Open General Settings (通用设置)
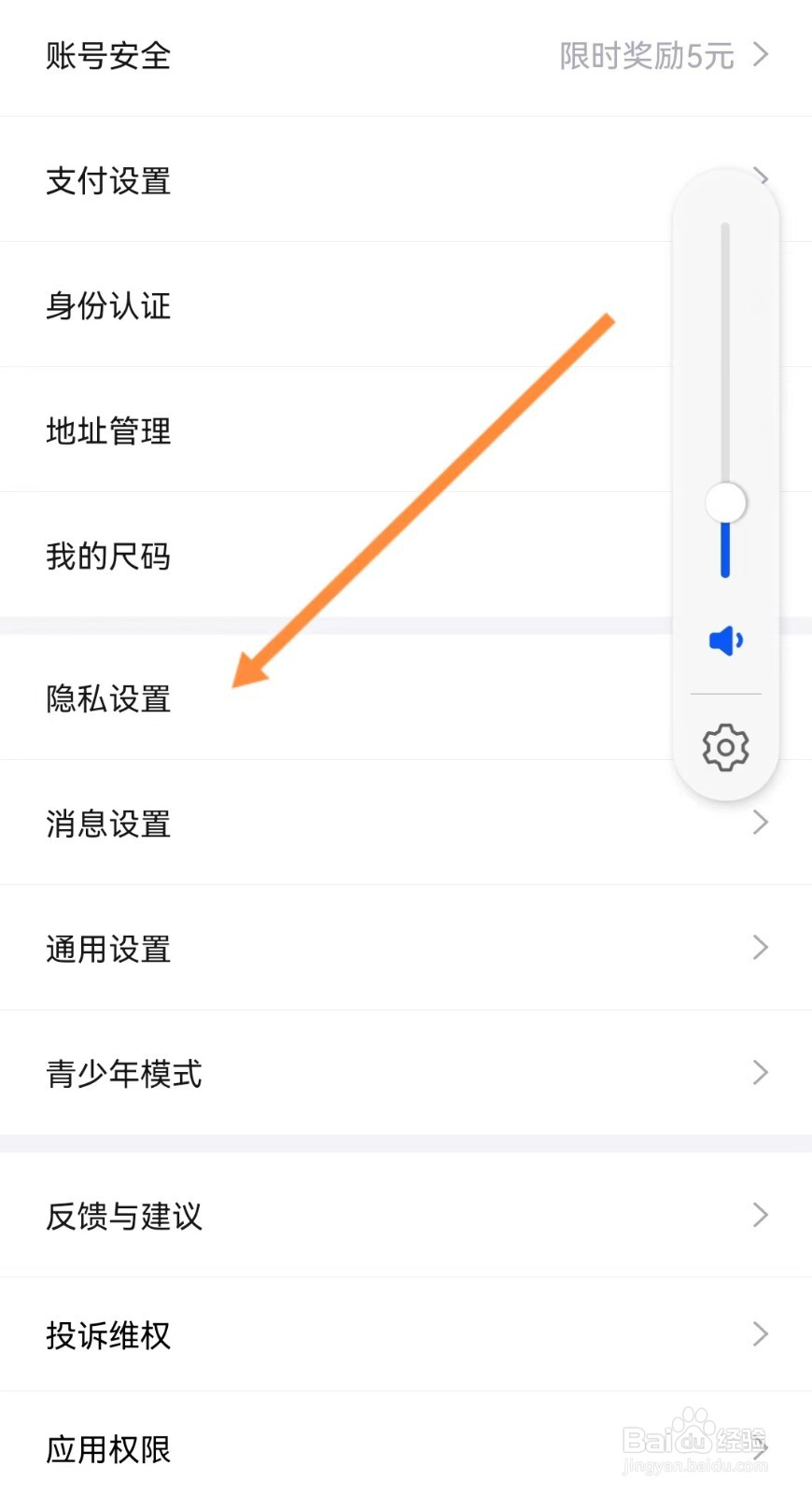The height and width of the screenshot is (1494, 812). click(x=108, y=948)
